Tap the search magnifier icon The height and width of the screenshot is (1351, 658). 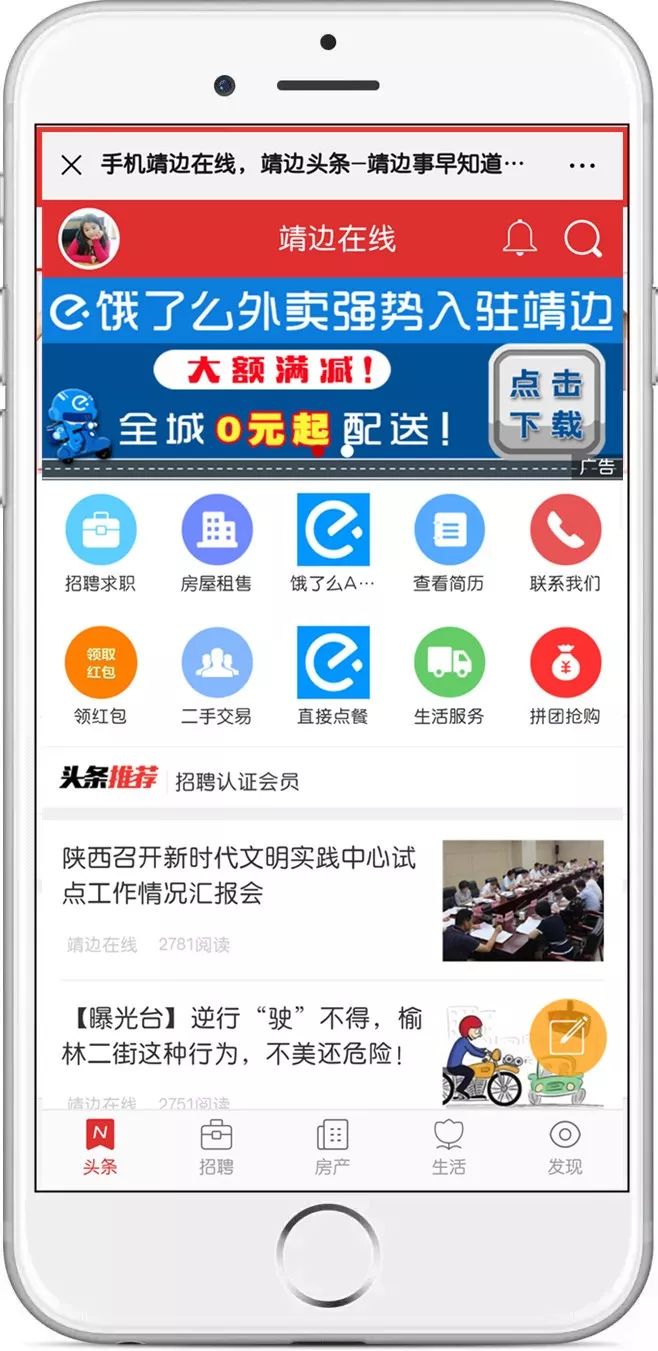pyautogui.click(x=582, y=239)
